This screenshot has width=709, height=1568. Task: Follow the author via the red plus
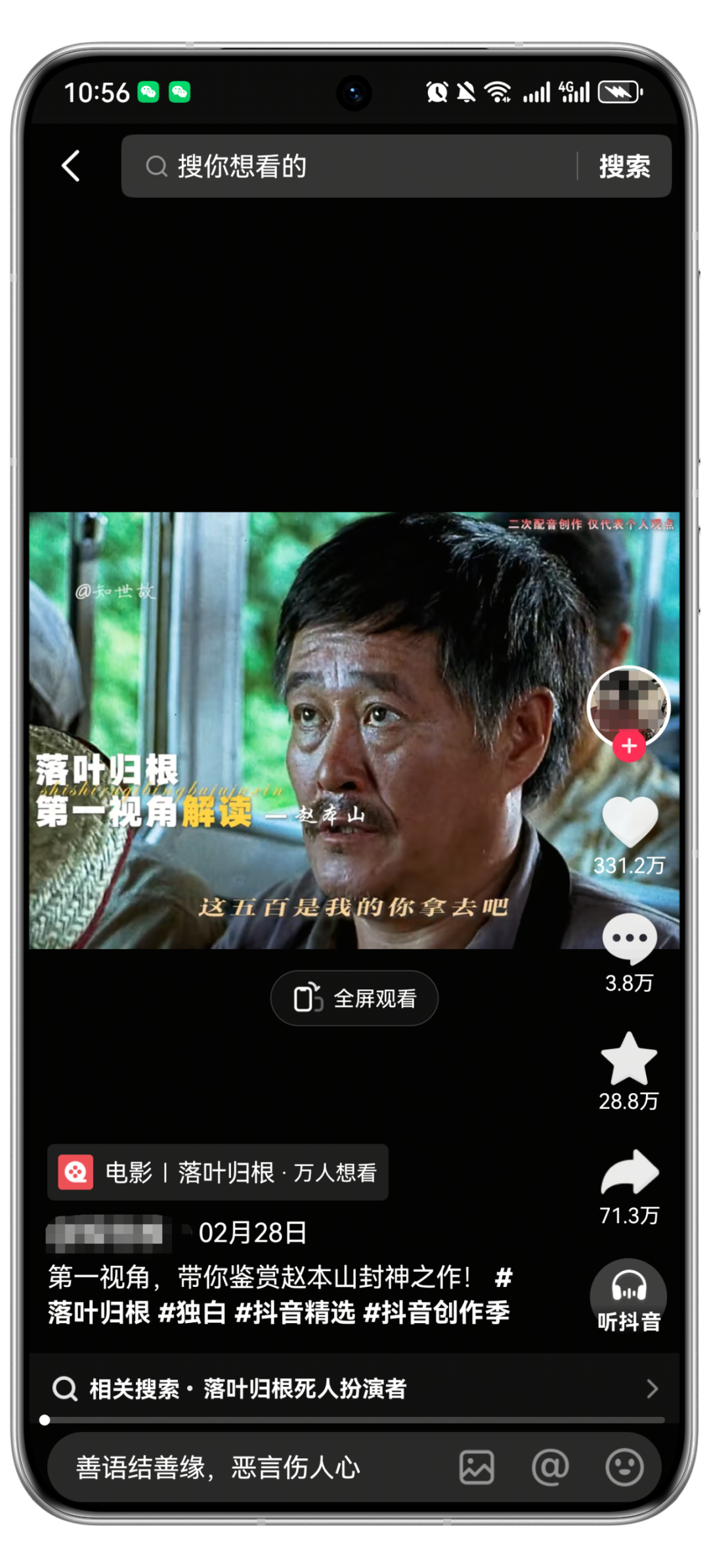coord(628,746)
